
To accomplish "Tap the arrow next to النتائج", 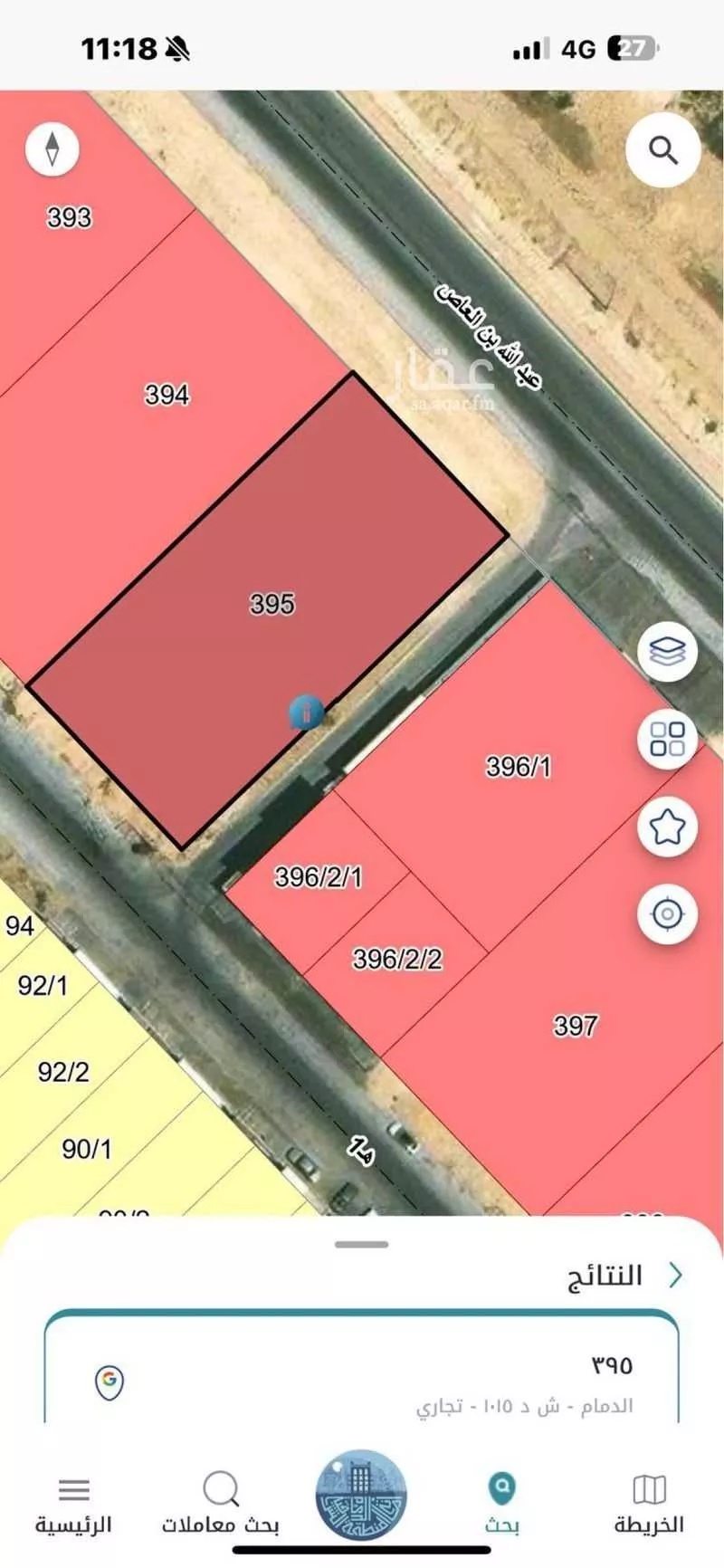I will point(675,1276).
